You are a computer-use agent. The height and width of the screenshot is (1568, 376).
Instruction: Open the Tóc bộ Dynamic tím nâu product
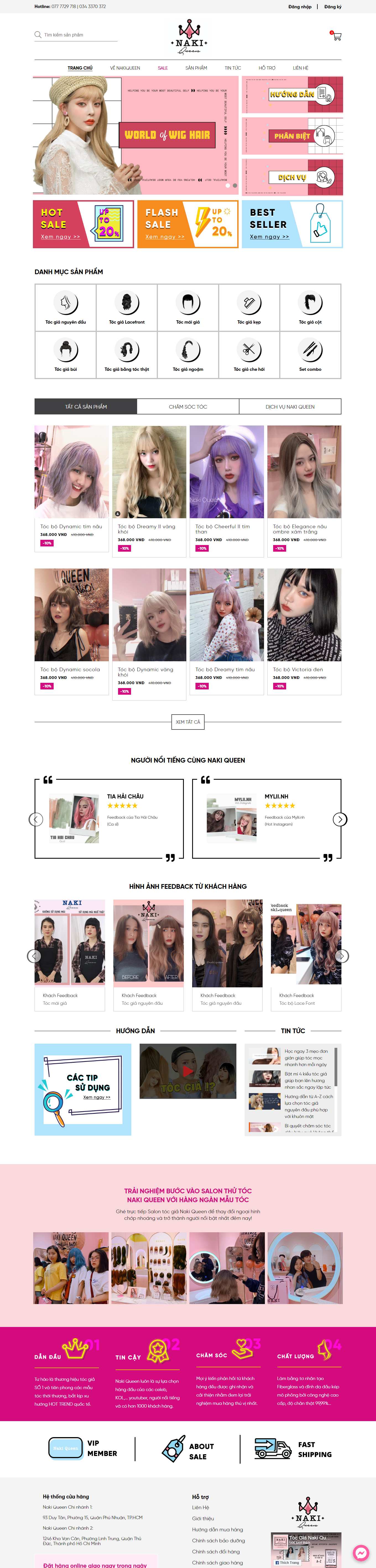(71, 527)
